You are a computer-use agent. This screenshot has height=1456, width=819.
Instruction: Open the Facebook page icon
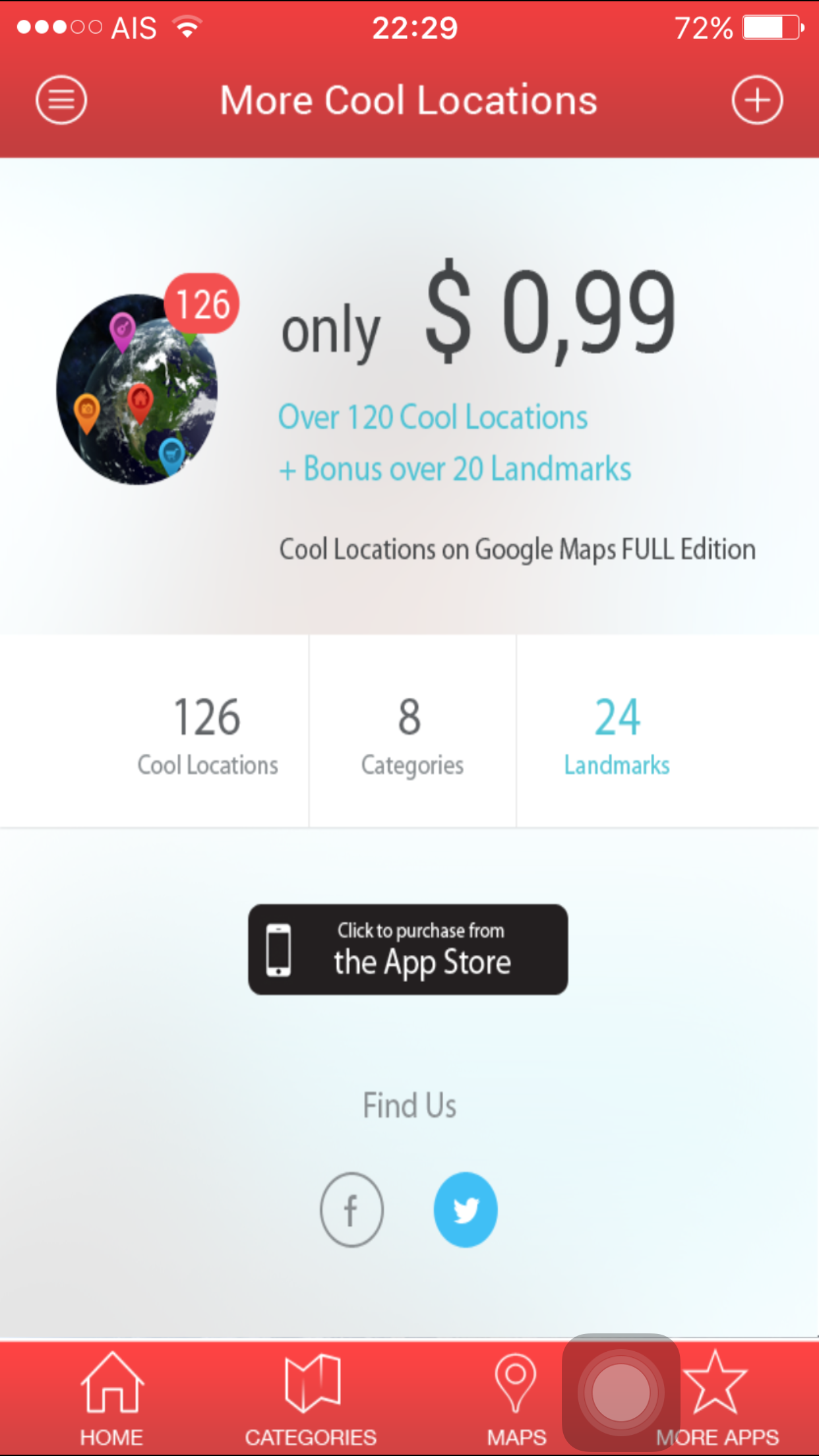coord(351,1209)
